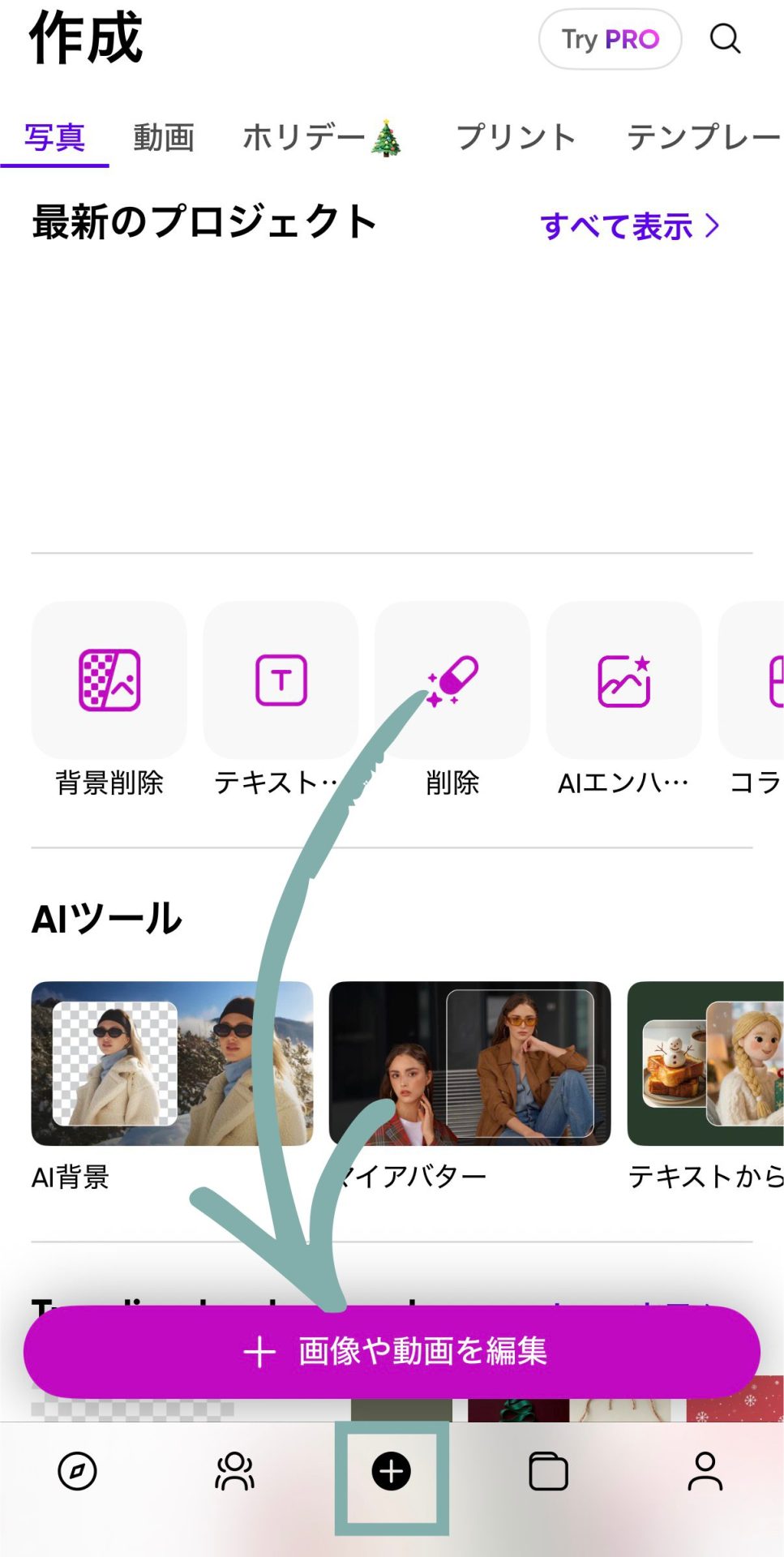This screenshot has width=784, height=1557.
Task: Choose the テキスト tool tile
Action: [281, 681]
